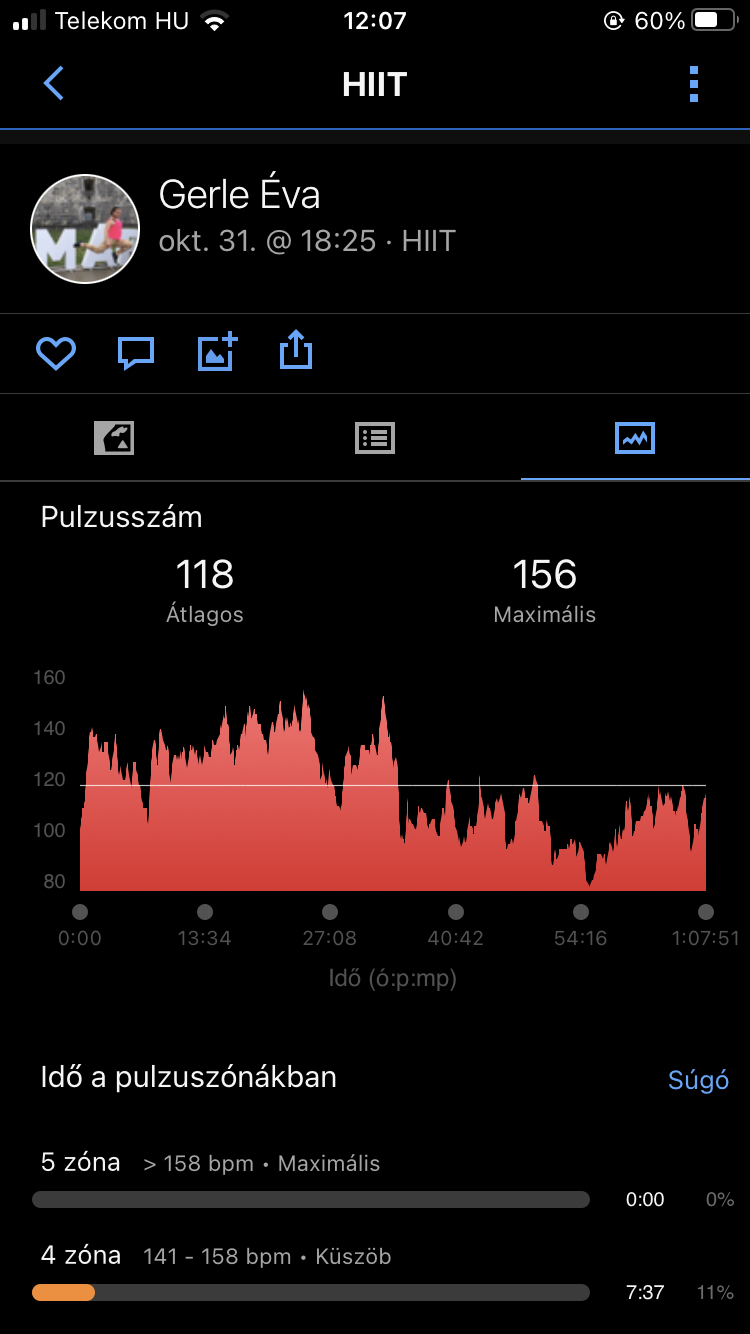Go back using the blue arrow
Viewport: 750px width, 1334px height.
click(54, 84)
